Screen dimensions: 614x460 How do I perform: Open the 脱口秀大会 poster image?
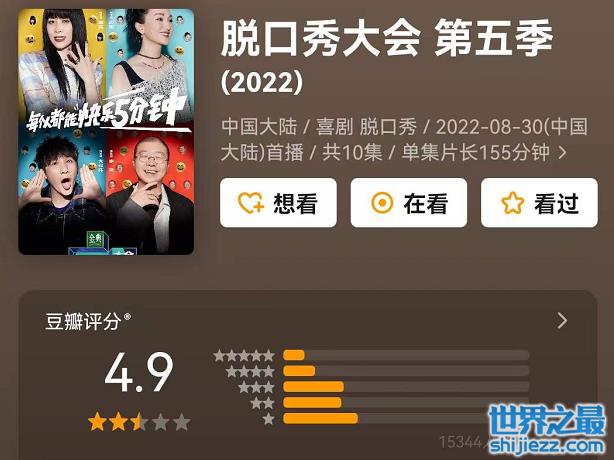106,131
